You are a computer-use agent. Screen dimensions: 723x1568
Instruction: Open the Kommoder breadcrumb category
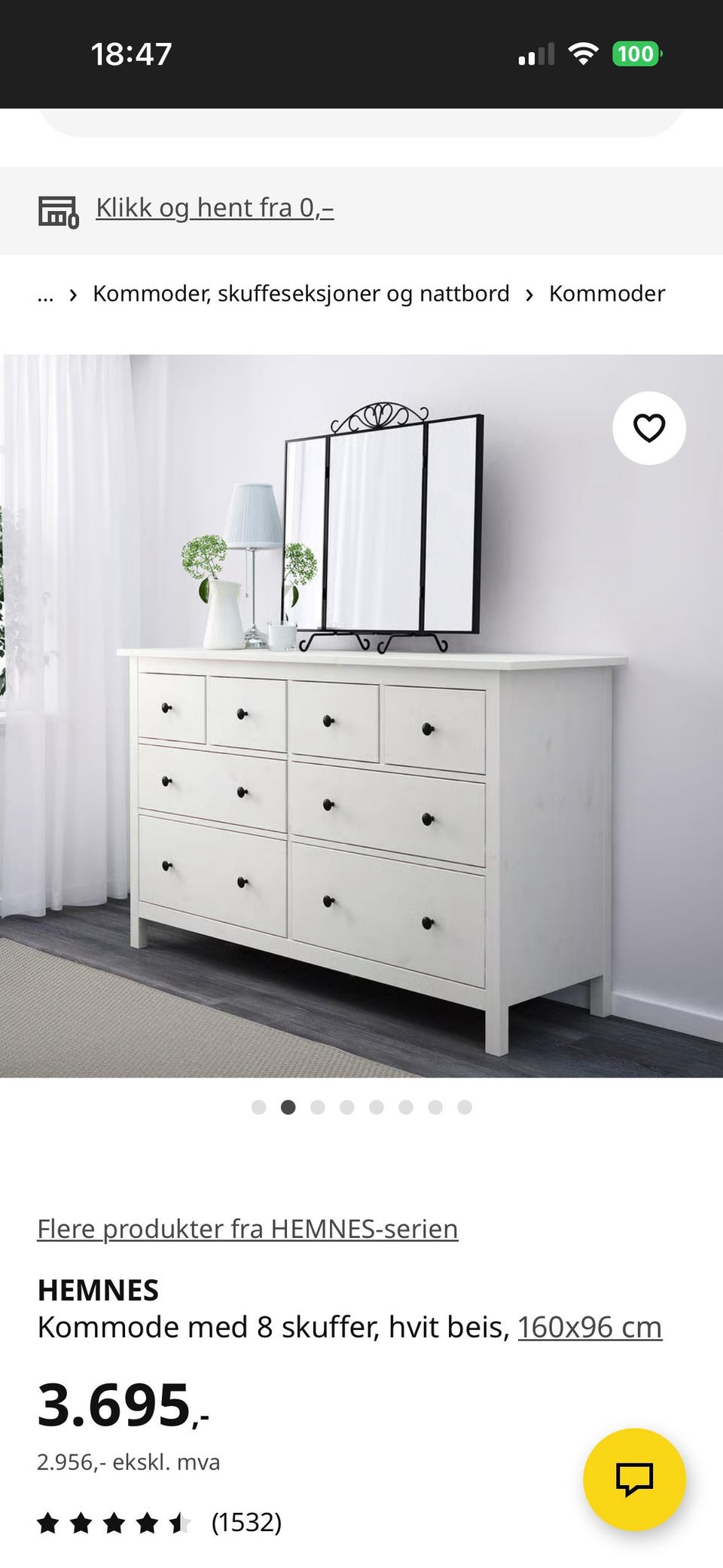606,293
